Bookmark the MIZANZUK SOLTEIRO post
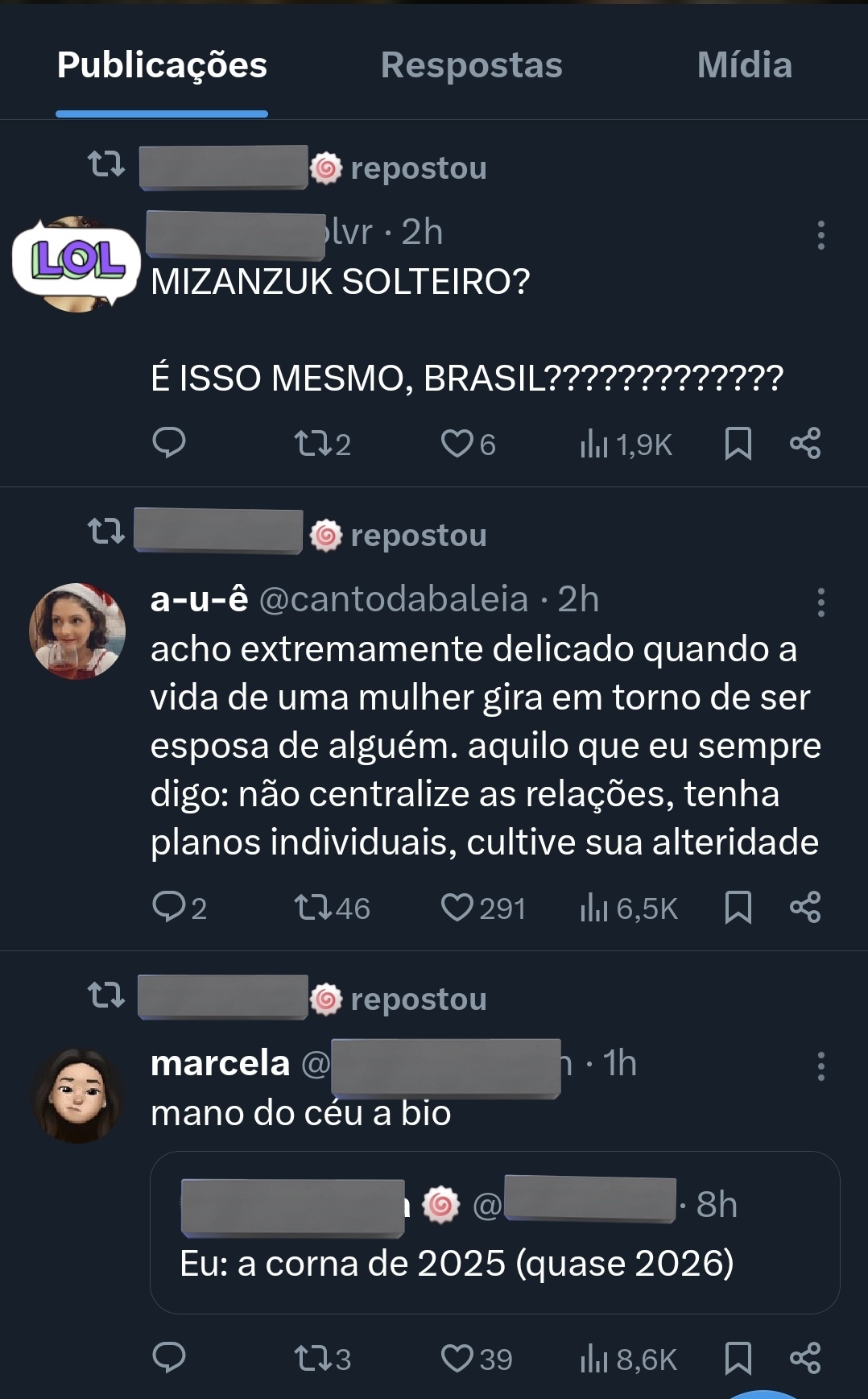This screenshot has height=1399, width=868. click(738, 444)
